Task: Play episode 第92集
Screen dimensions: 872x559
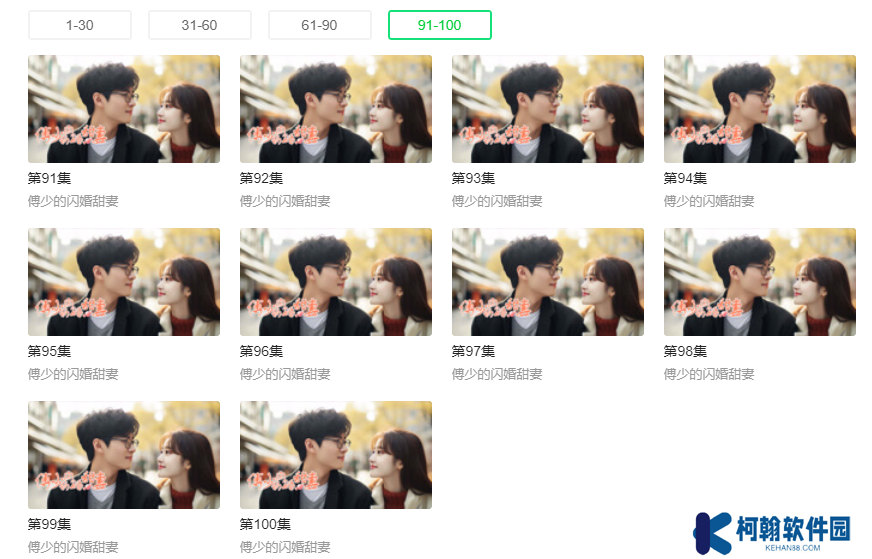Action: 336,109
